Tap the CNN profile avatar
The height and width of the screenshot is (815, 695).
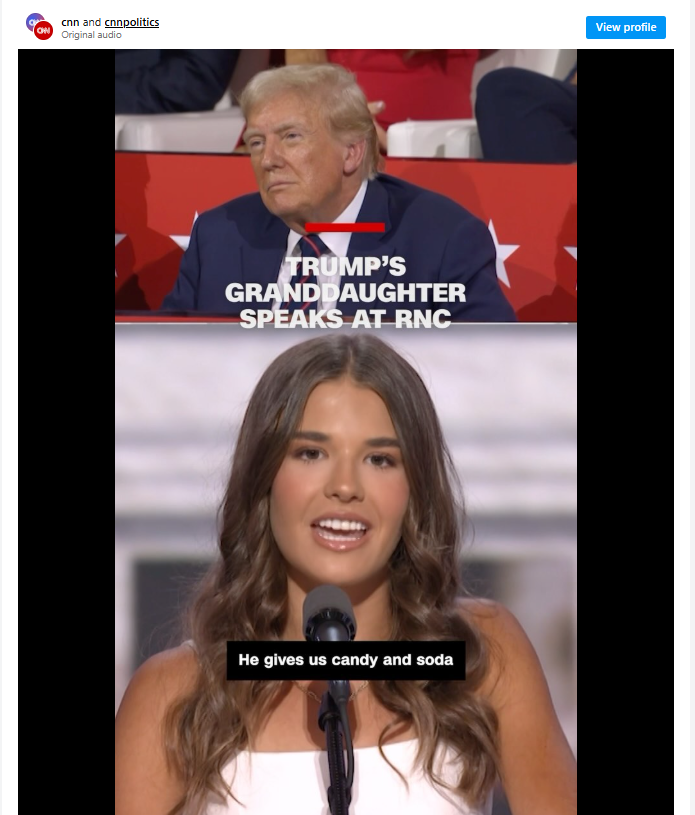click(40, 27)
